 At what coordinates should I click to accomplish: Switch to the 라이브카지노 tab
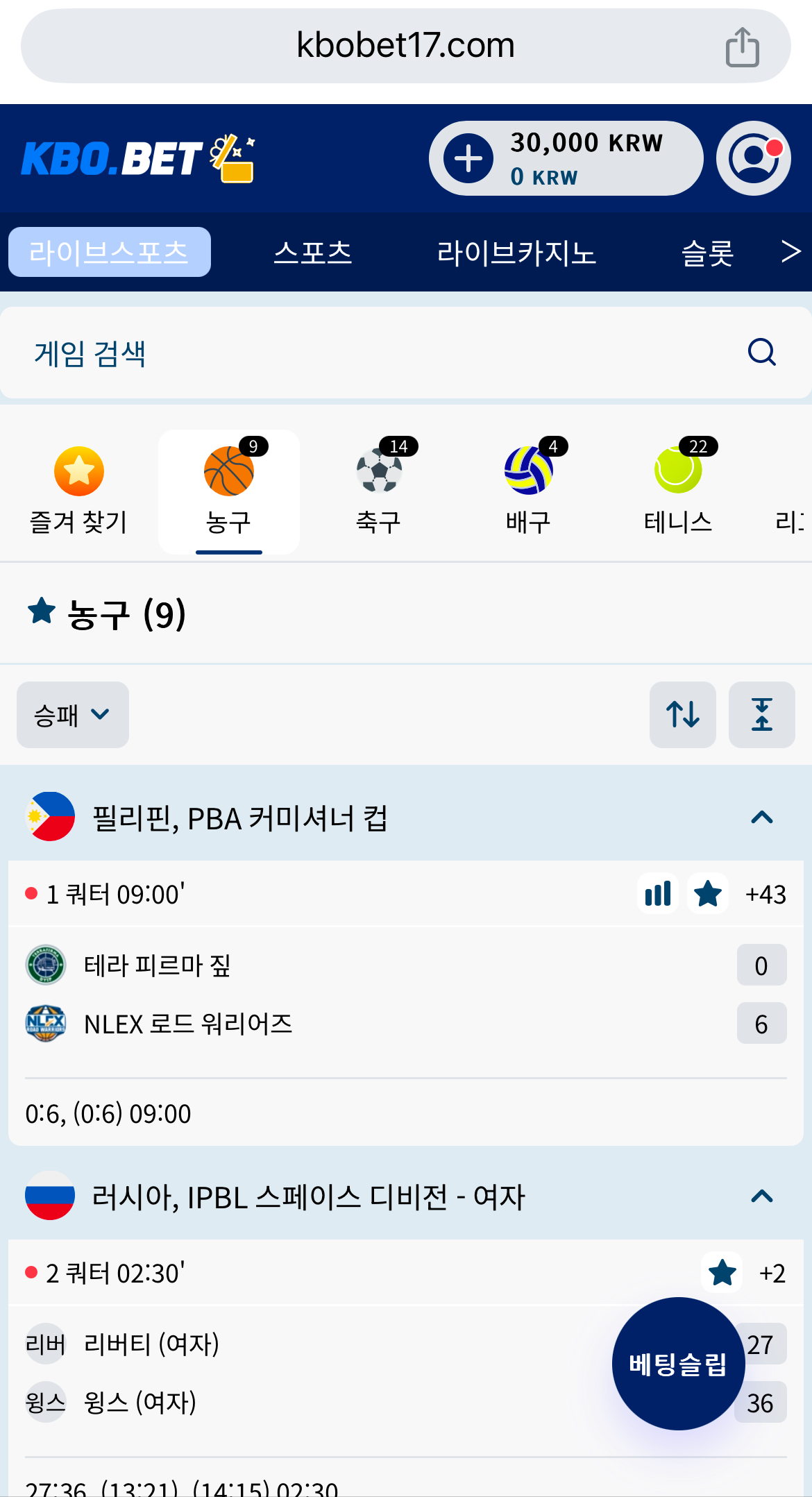click(516, 252)
